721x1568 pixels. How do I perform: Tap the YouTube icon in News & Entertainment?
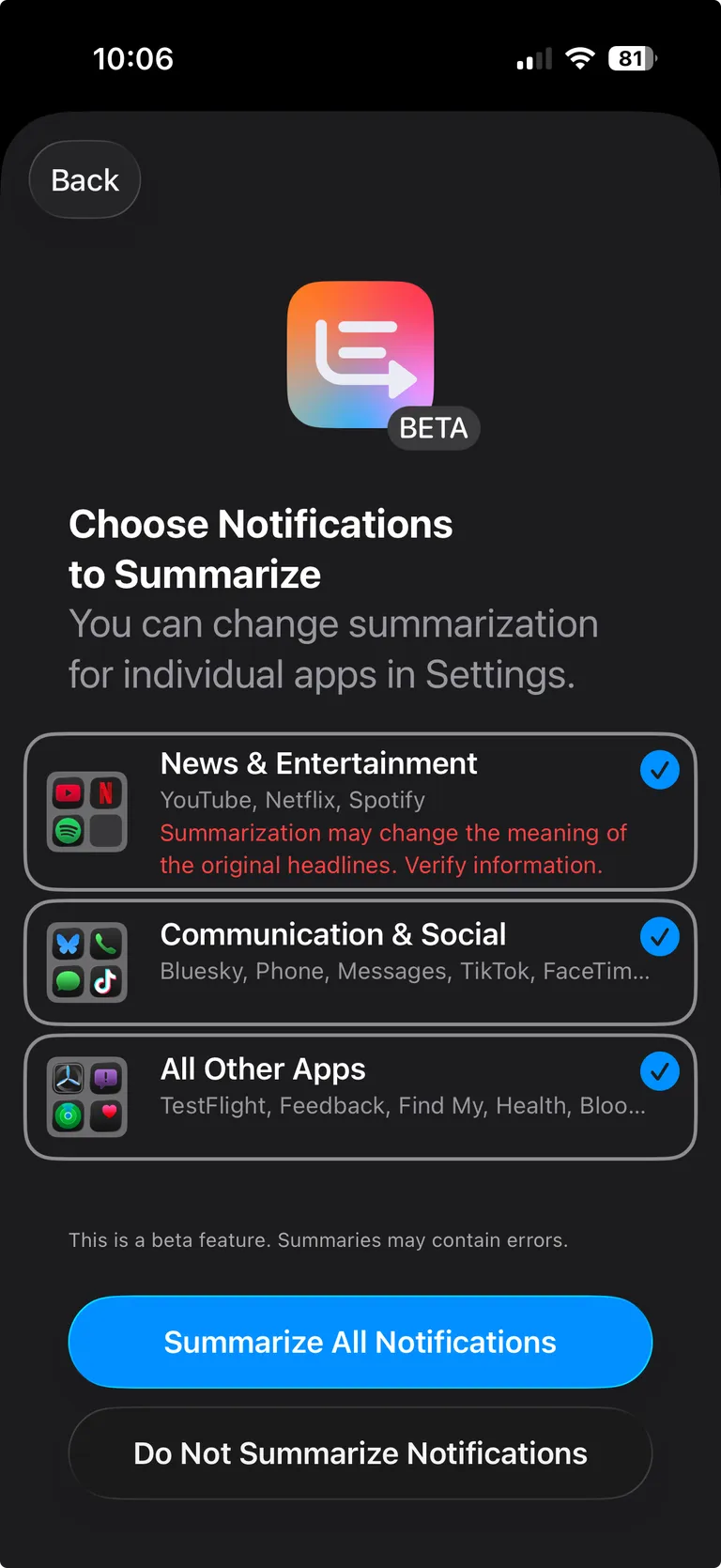point(69,793)
